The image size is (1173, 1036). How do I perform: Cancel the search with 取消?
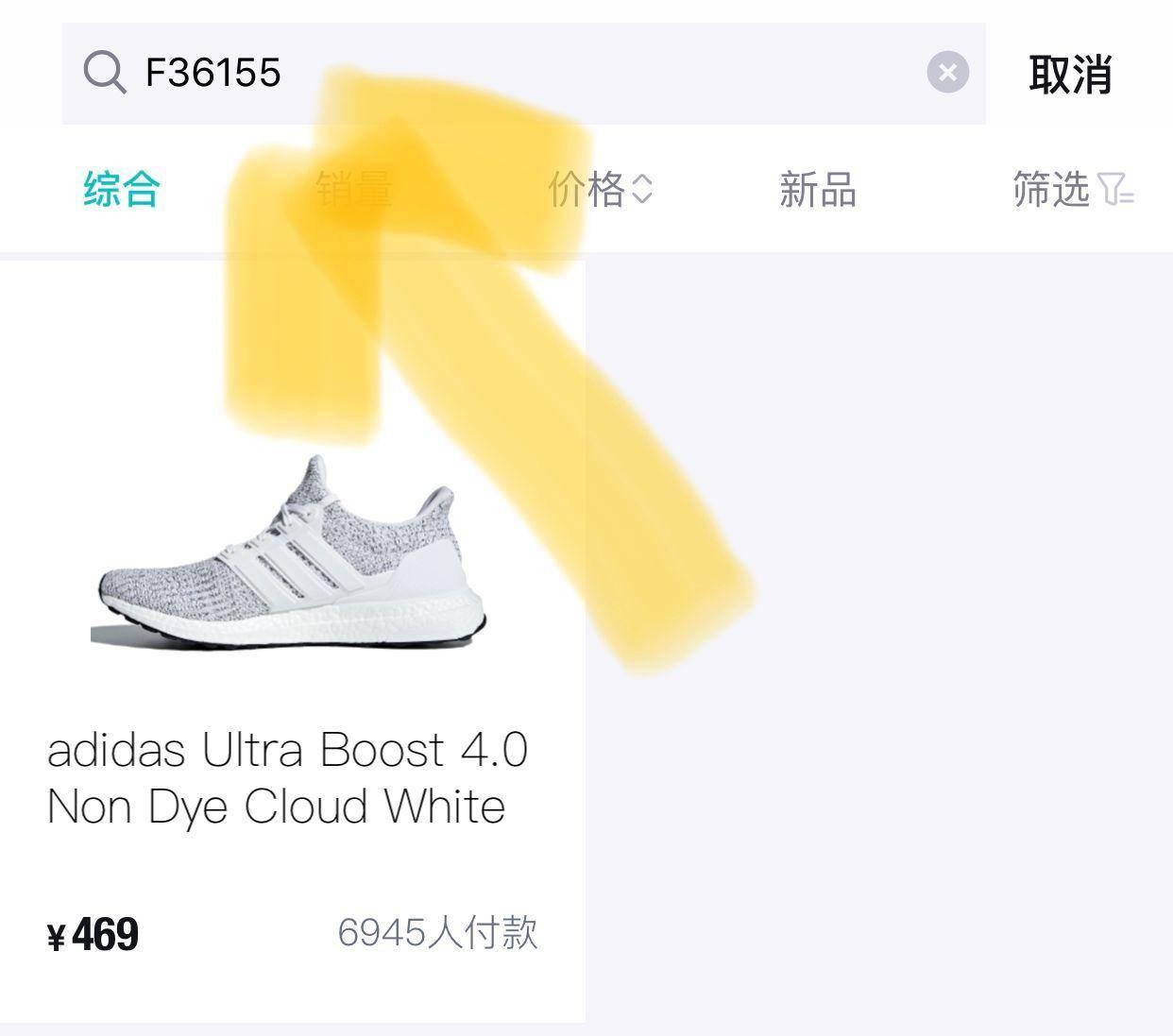[1070, 75]
